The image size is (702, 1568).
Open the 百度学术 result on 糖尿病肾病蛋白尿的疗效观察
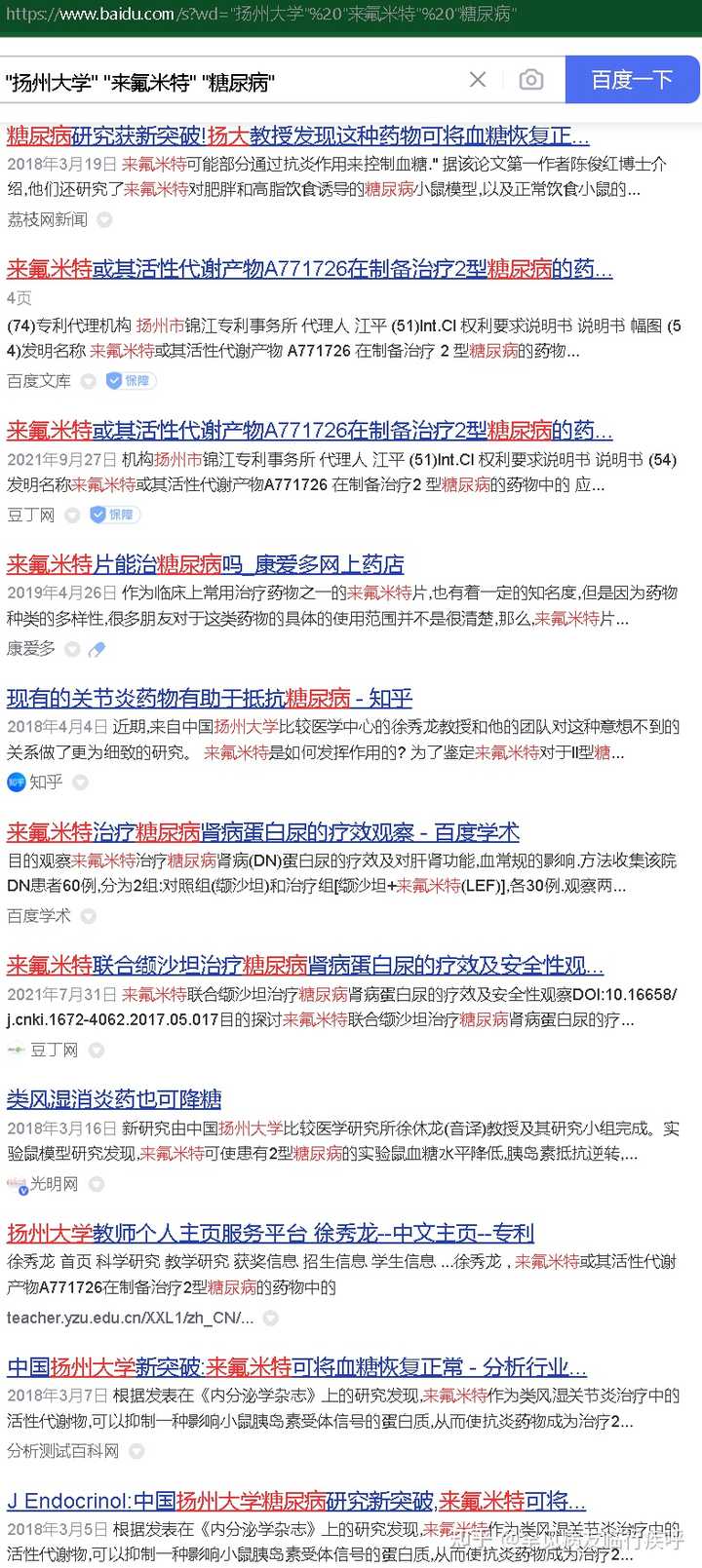pos(263,832)
